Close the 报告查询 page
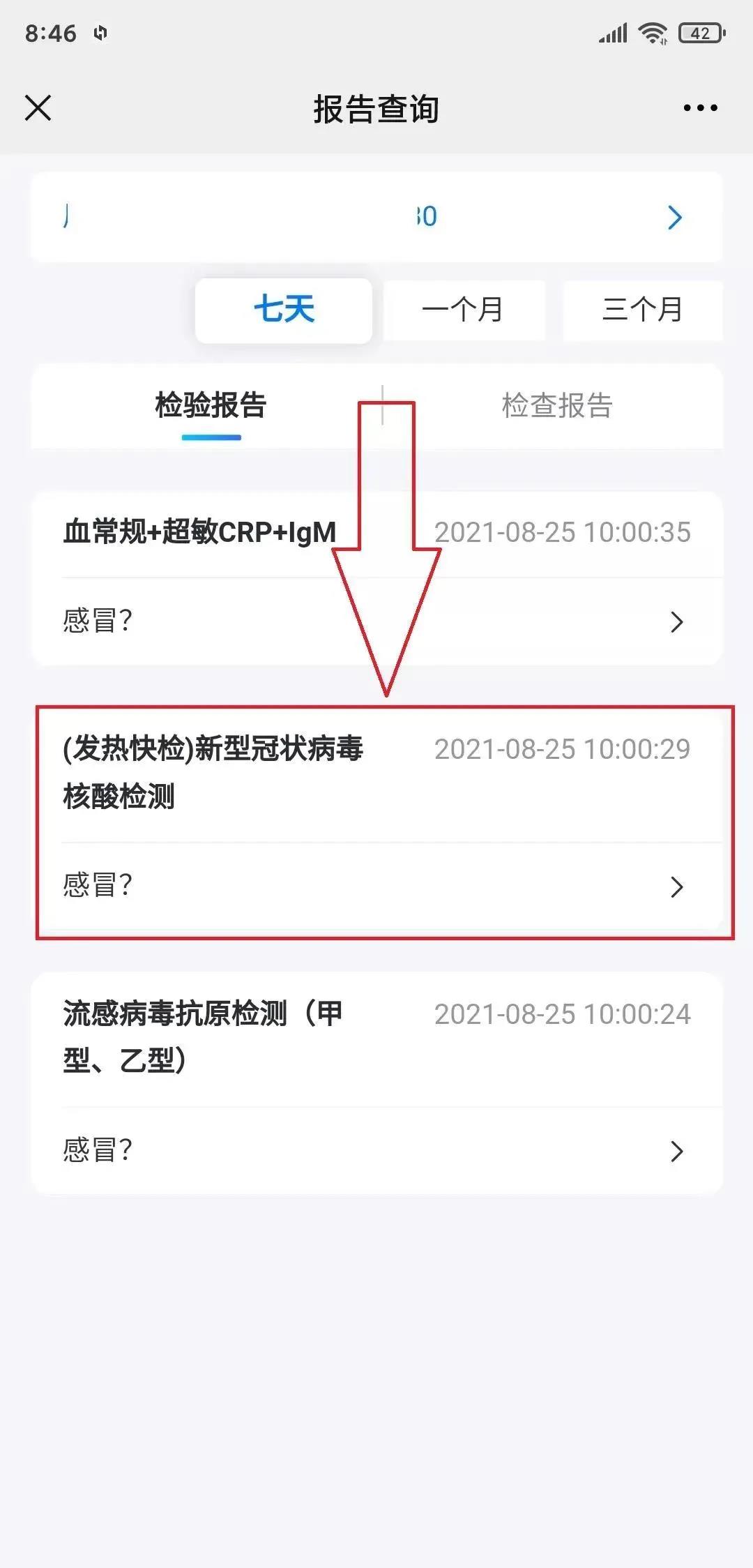 point(38,108)
